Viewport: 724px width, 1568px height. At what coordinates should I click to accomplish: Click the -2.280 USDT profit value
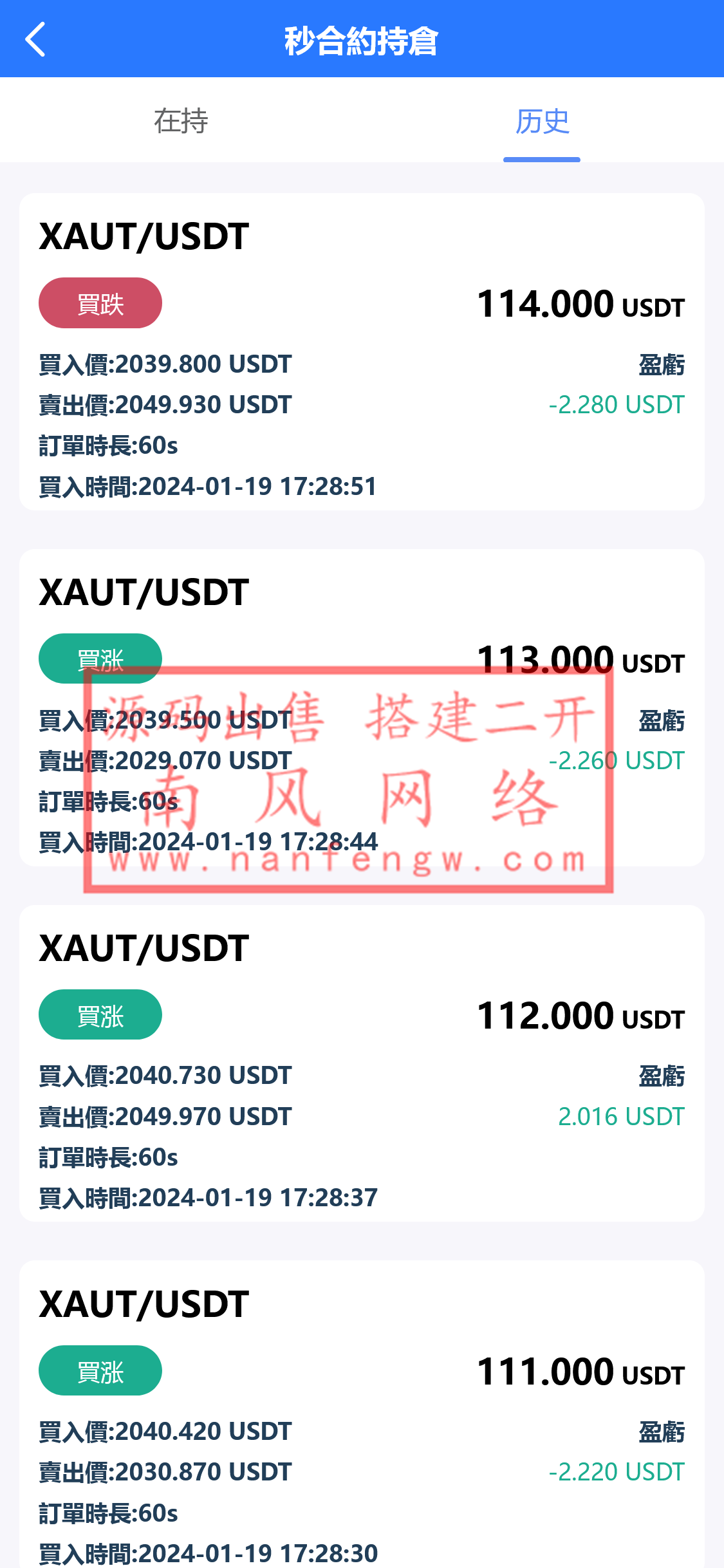[x=616, y=404]
